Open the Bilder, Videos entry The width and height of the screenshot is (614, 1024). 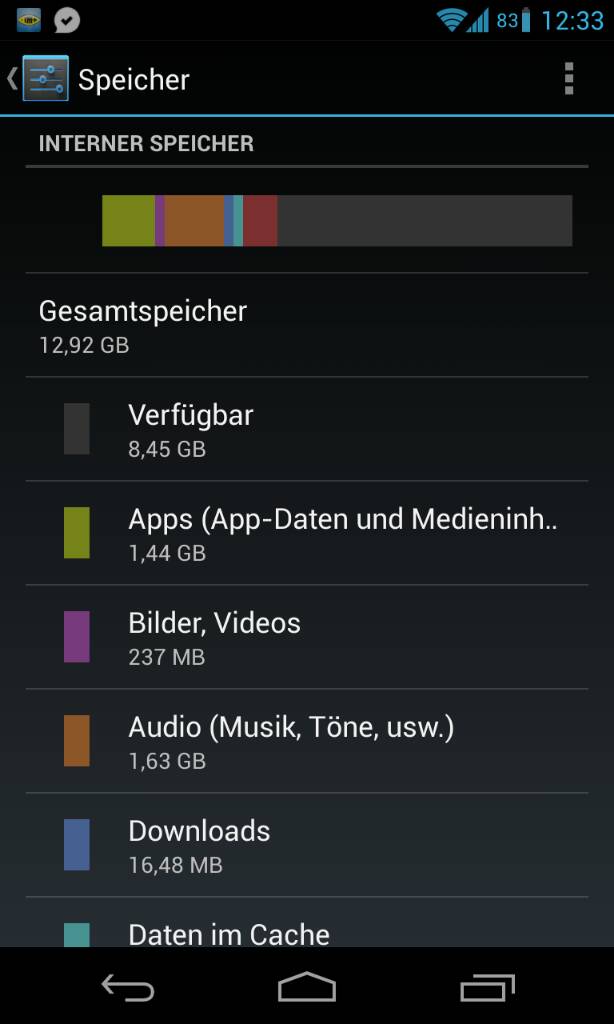tap(307, 637)
